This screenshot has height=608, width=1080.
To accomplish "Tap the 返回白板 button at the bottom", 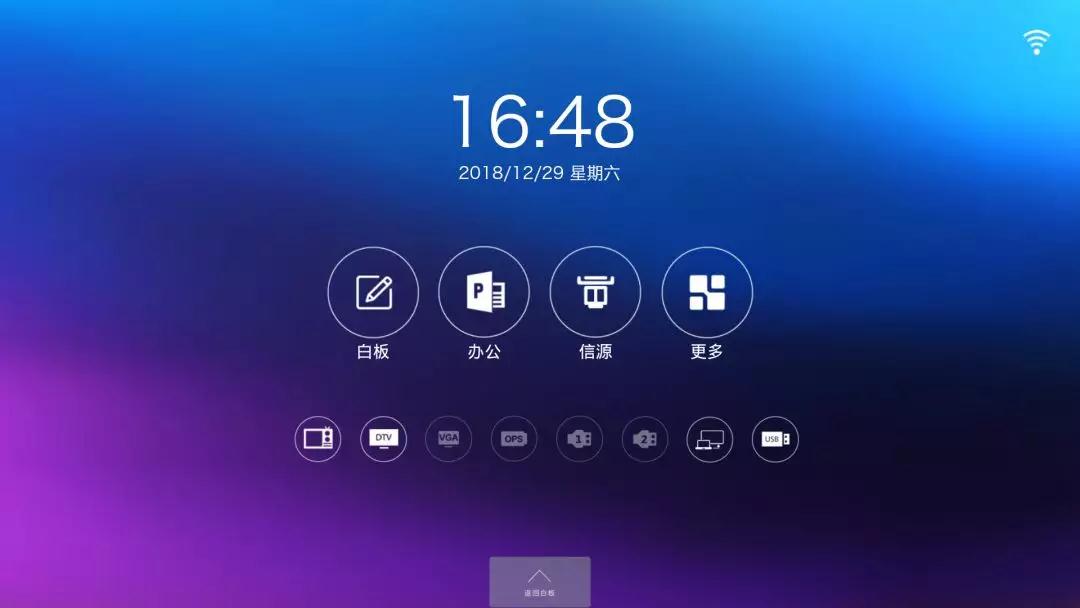I will coord(539,582).
